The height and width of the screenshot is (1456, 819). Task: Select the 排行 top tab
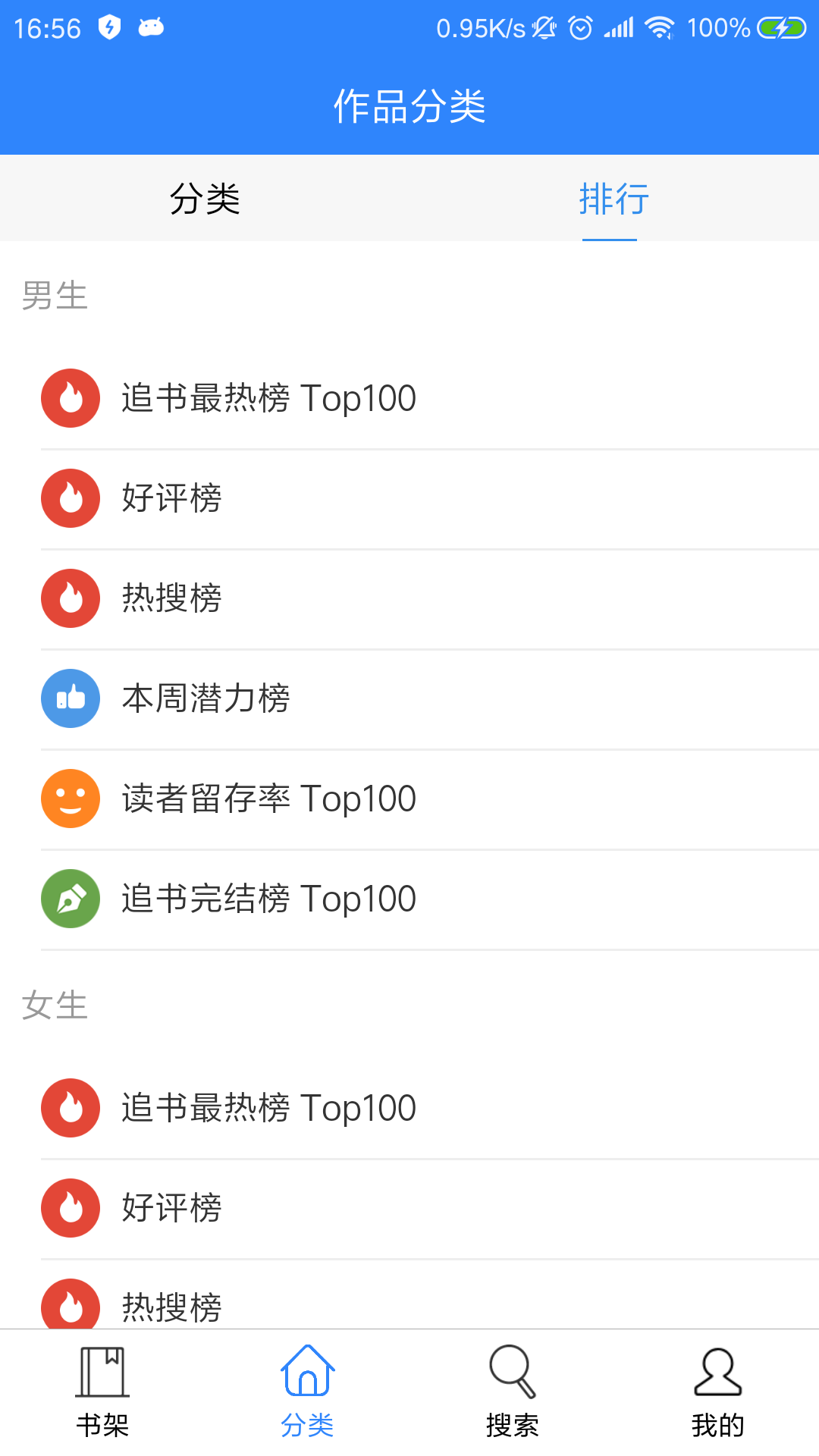[x=614, y=199]
